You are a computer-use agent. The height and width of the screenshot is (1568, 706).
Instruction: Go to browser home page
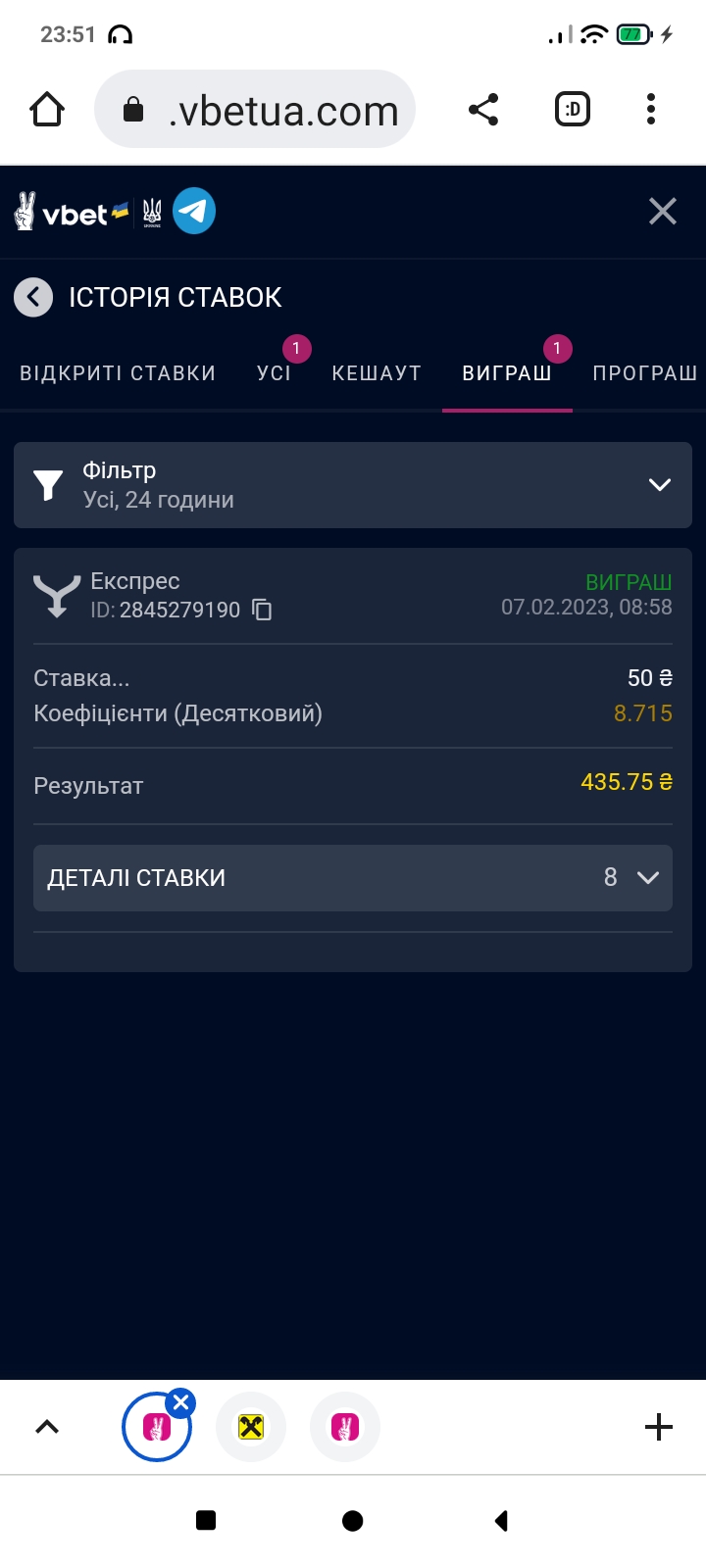point(47,110)
